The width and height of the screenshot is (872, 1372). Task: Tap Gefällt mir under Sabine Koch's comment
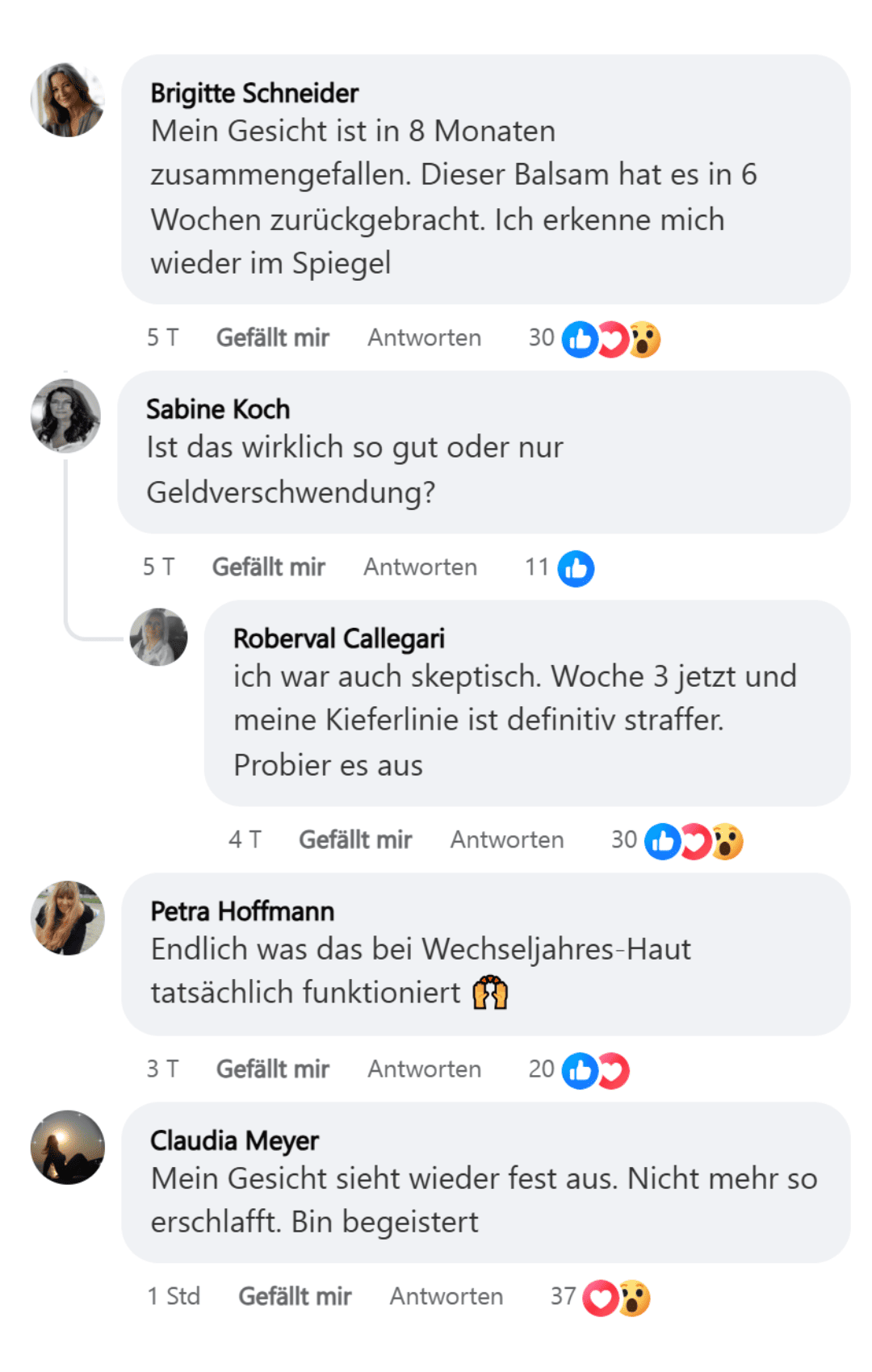[x=268, y=567]
